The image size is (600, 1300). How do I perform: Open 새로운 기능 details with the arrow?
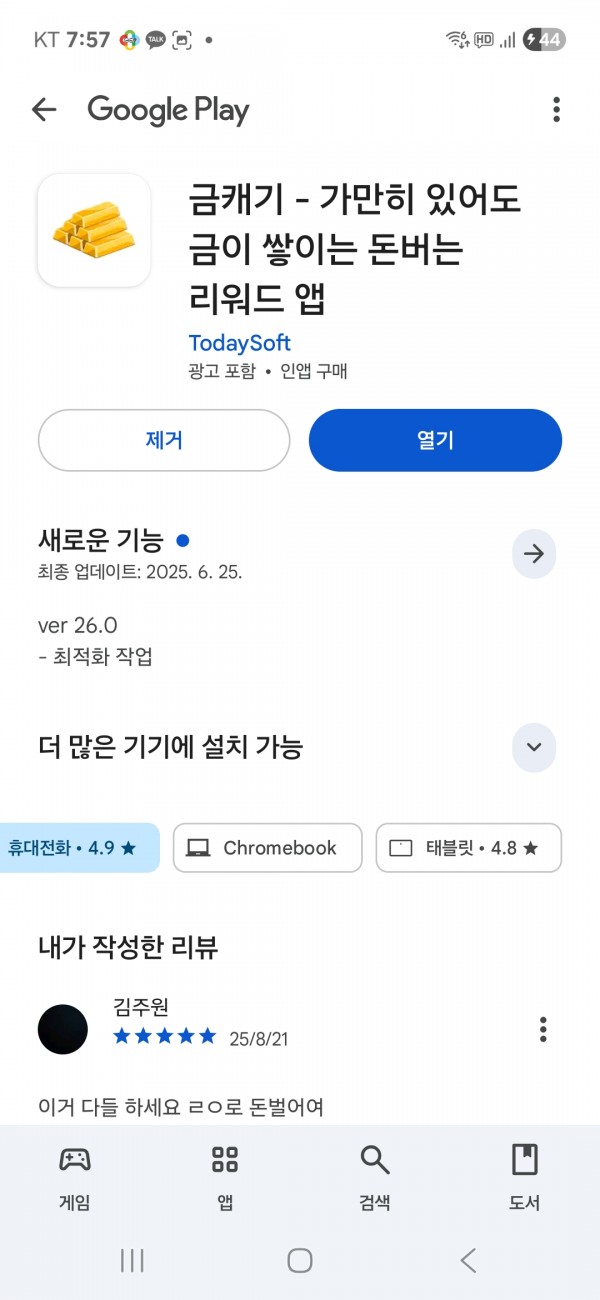pos(534,553)
